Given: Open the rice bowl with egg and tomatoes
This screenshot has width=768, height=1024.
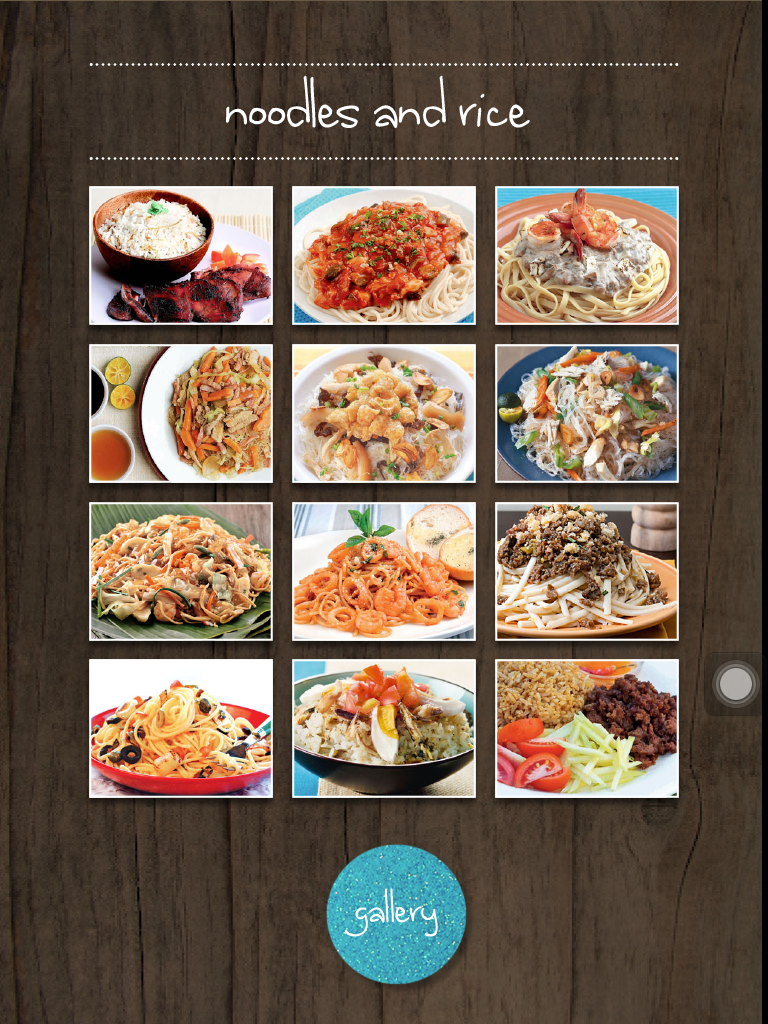Looking at the screenshot, I should click(x=384, y=729).
